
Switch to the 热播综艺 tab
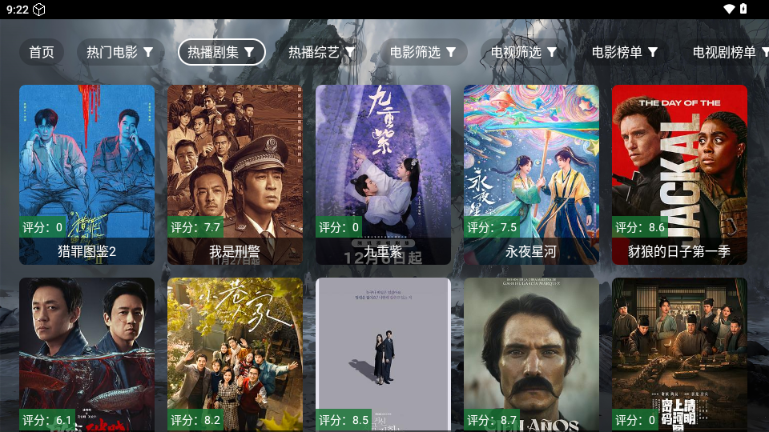[321, 52]
